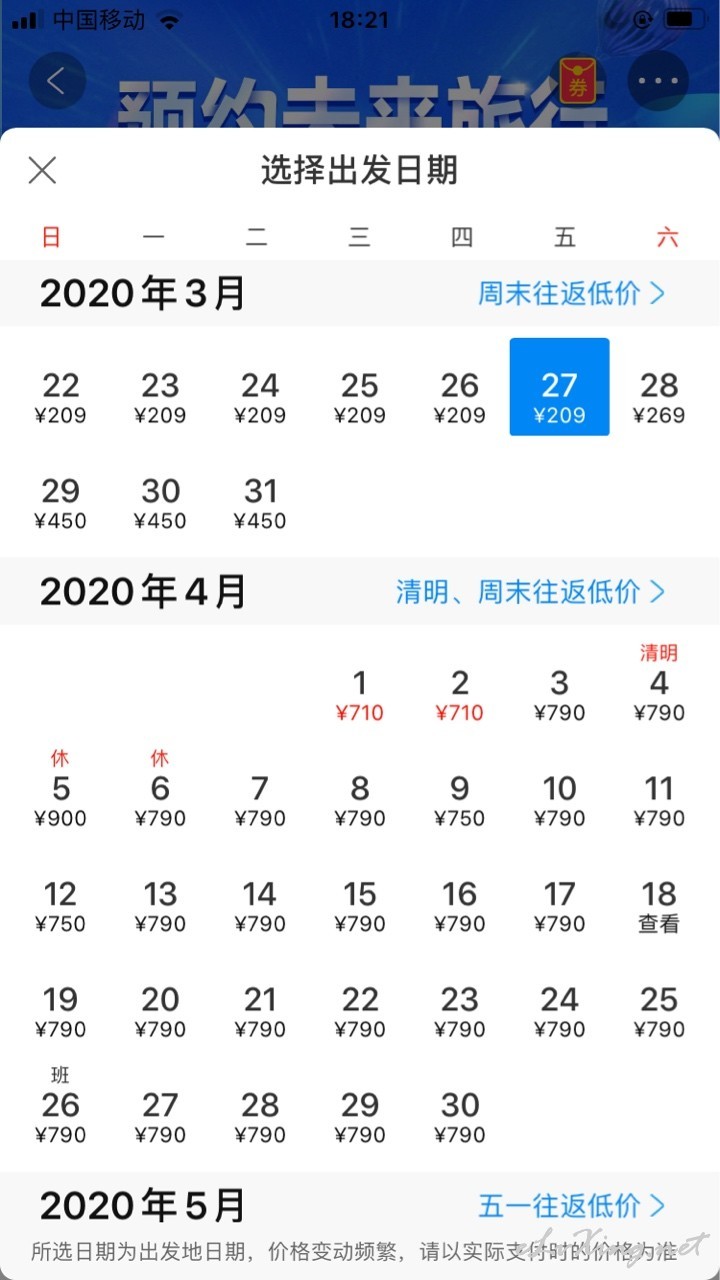
Task: Select April 15 at ¥790
Action: tap(360, 906)
